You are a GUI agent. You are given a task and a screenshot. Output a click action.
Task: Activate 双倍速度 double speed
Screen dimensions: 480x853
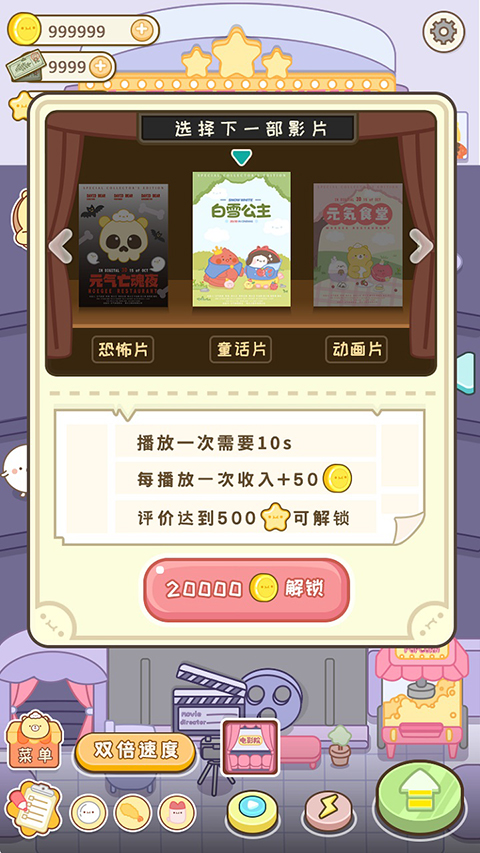tap(136, 751)
